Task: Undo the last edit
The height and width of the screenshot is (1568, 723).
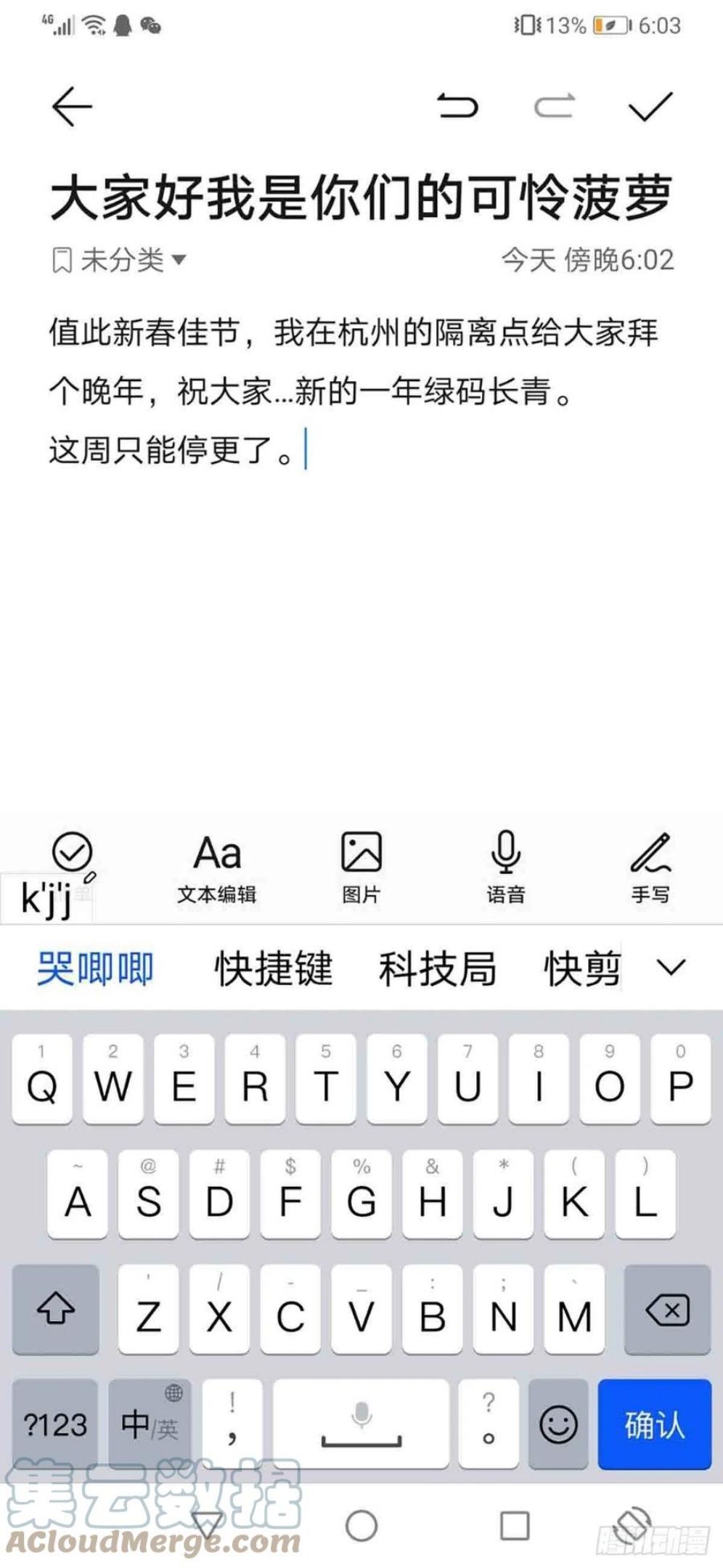Action: pyautogui.click(x=457, y=107)
